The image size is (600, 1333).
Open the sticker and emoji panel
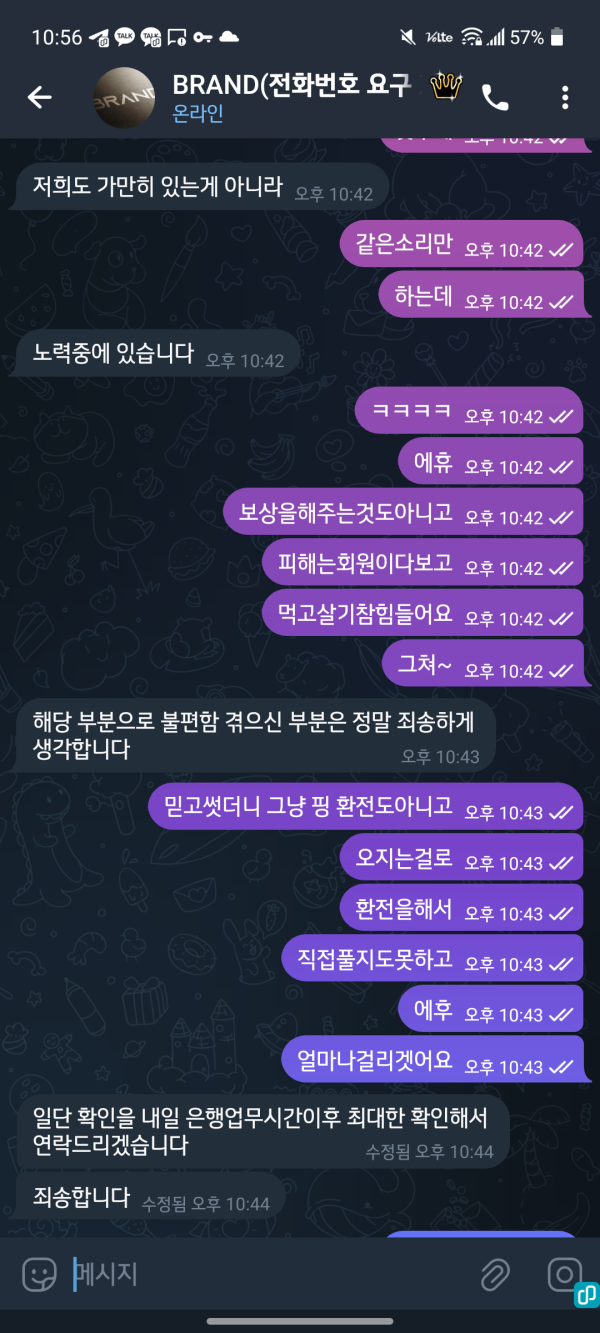(40, 1274)
